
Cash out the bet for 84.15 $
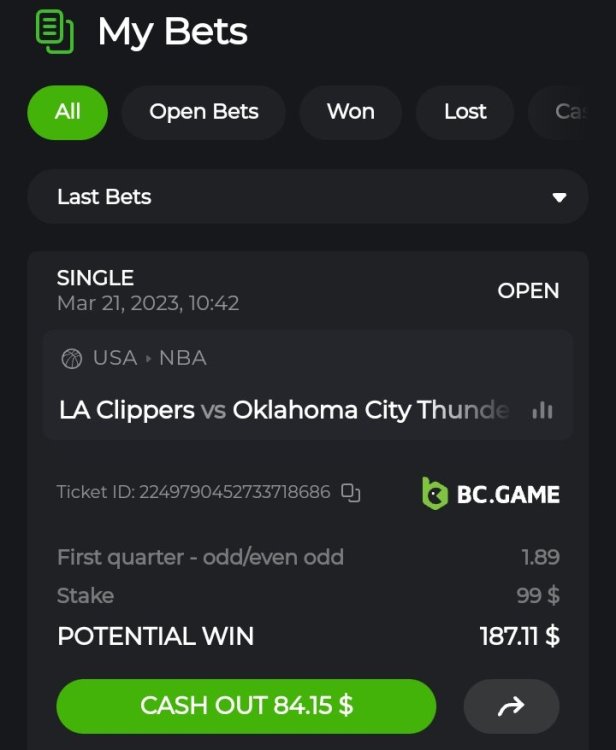(246, 706)
